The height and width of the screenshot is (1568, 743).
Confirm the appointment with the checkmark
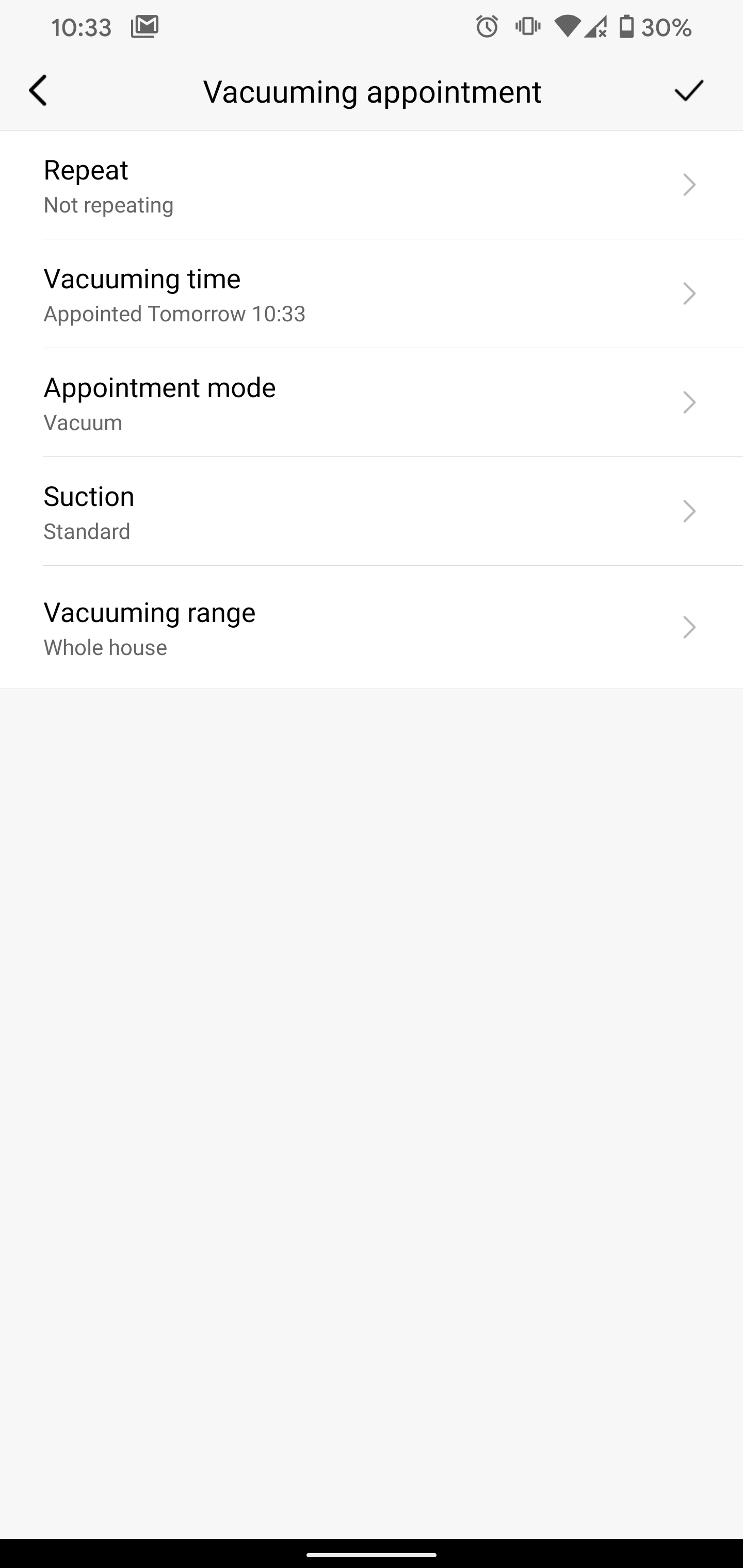(x=689, y=91)
